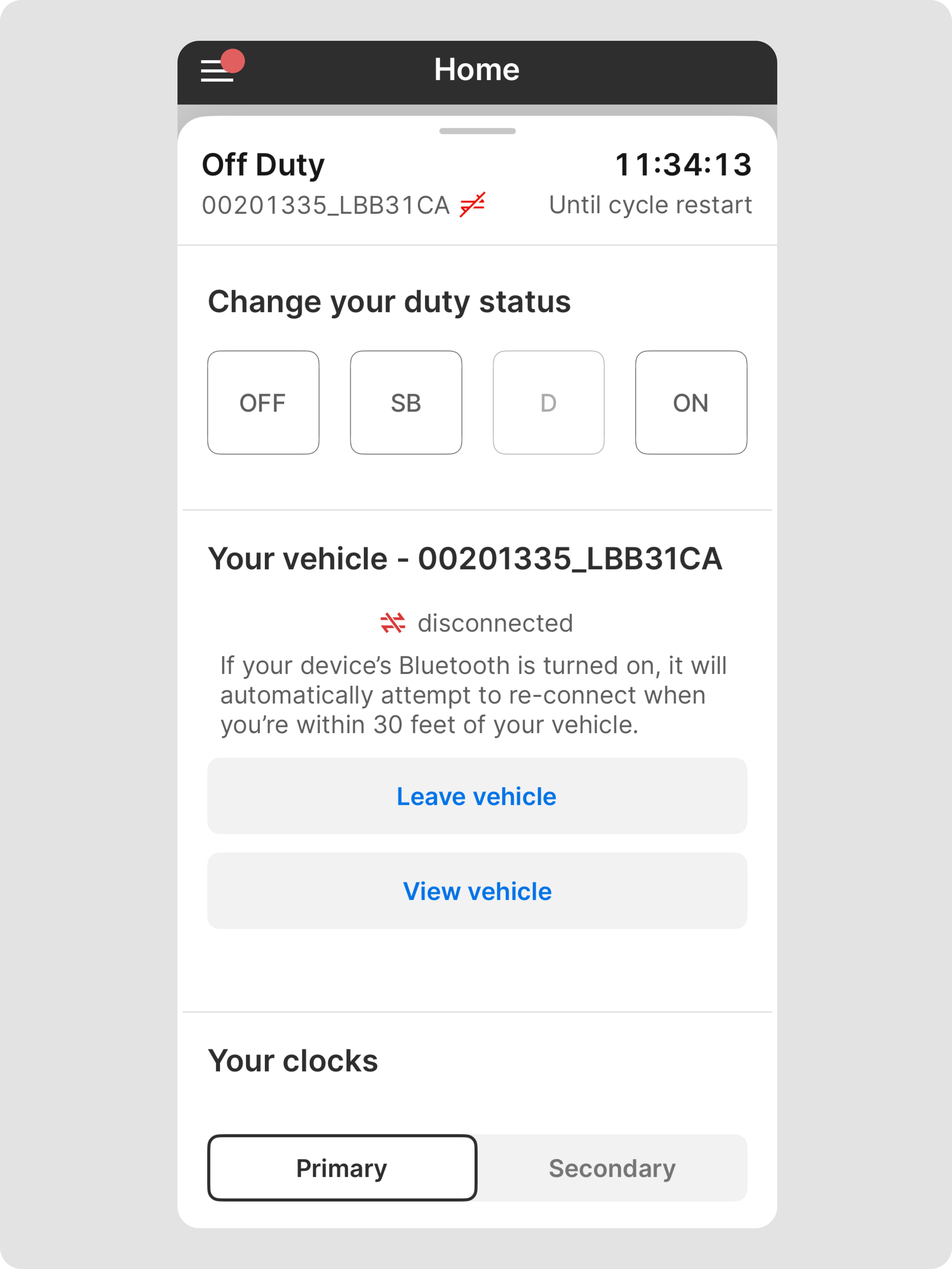Select the SB duty status
The height and width of the screenshot is (1269, 952).
point(406,403)
